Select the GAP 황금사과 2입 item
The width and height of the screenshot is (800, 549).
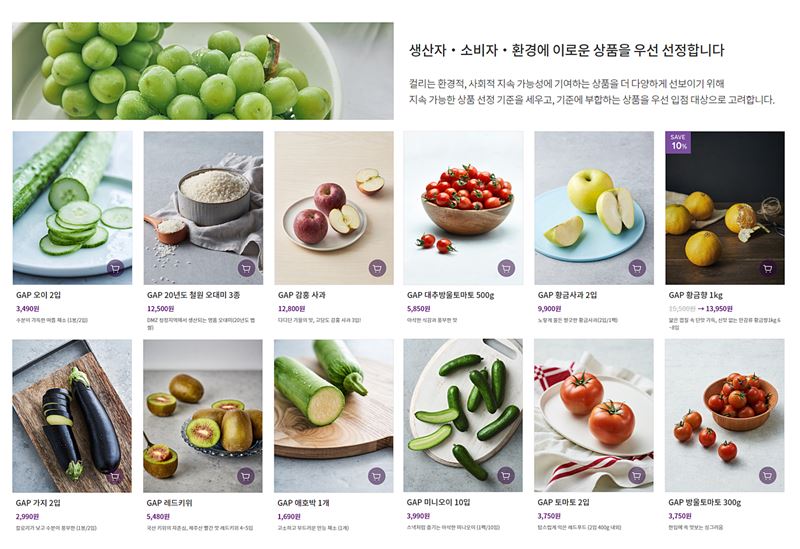click(593, 200)
